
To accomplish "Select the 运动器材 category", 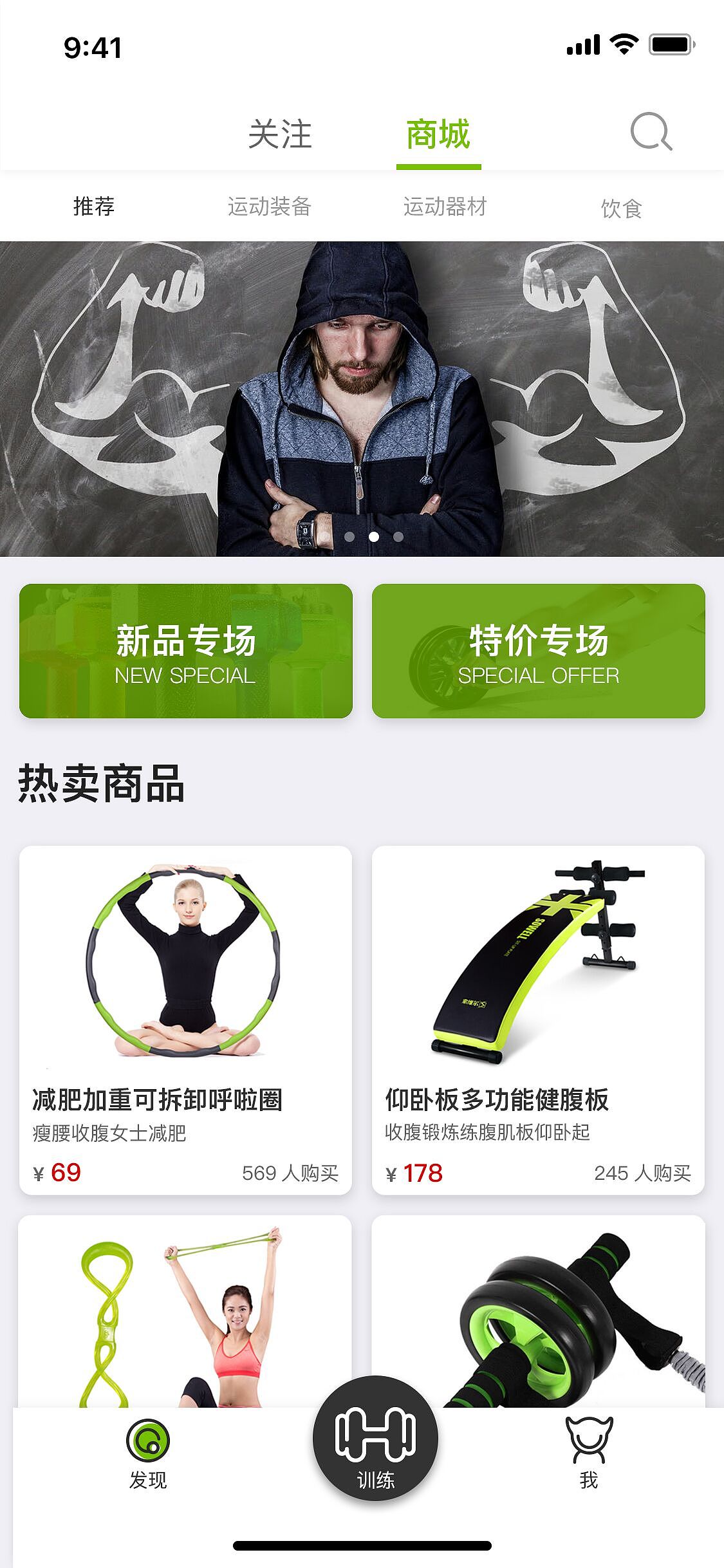I will click(446, 207).
